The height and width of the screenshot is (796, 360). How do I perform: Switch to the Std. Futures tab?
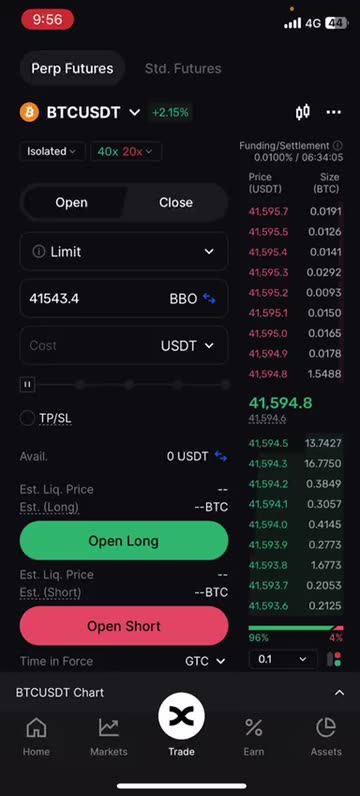tap(183, 69)
